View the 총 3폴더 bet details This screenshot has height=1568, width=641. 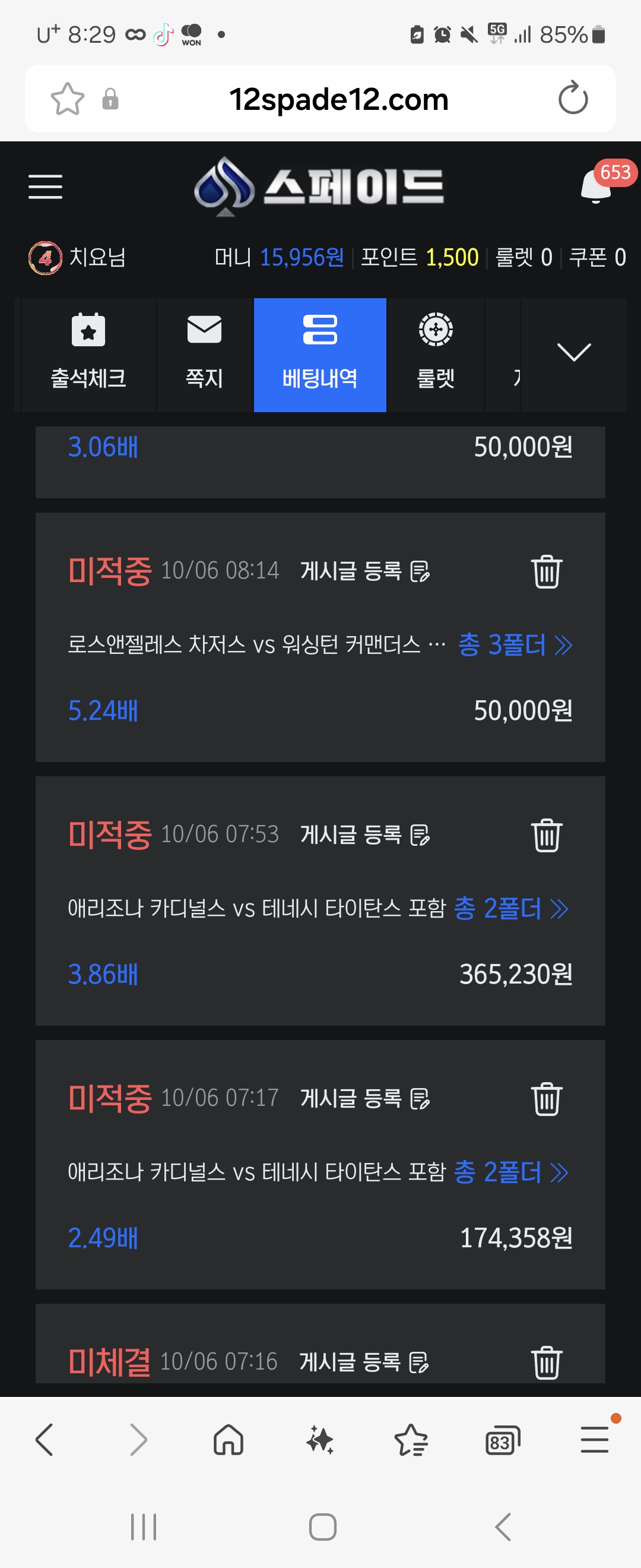pyautogui.click(x=515, y=644)
